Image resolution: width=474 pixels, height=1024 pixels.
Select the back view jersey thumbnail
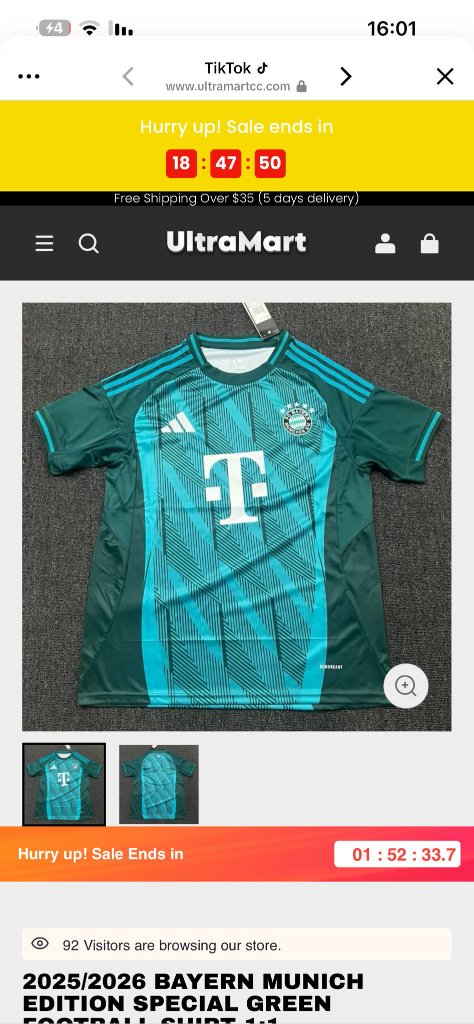click(x=159, y=784)
